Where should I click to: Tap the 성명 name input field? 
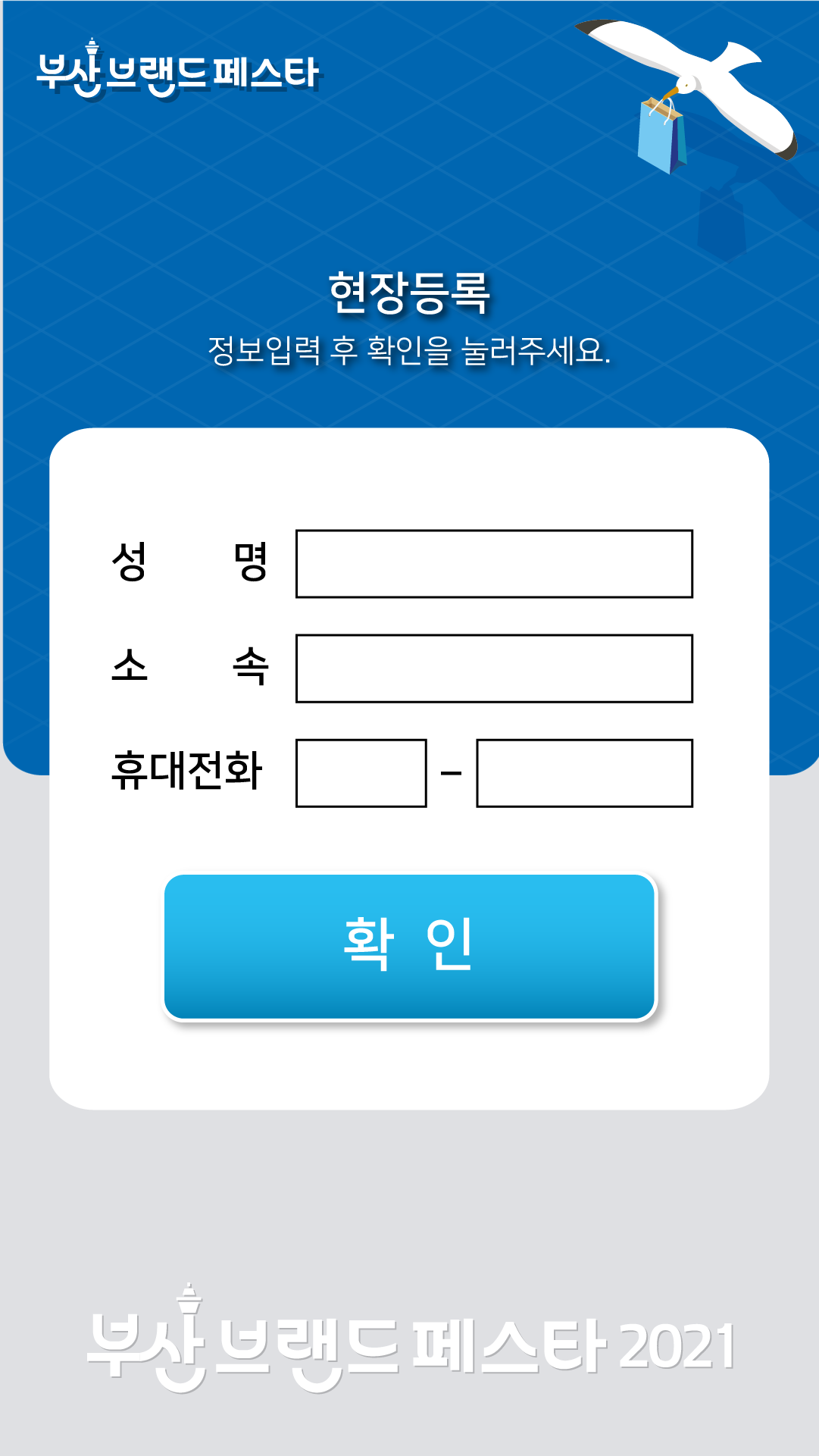[x=494, y=564]
